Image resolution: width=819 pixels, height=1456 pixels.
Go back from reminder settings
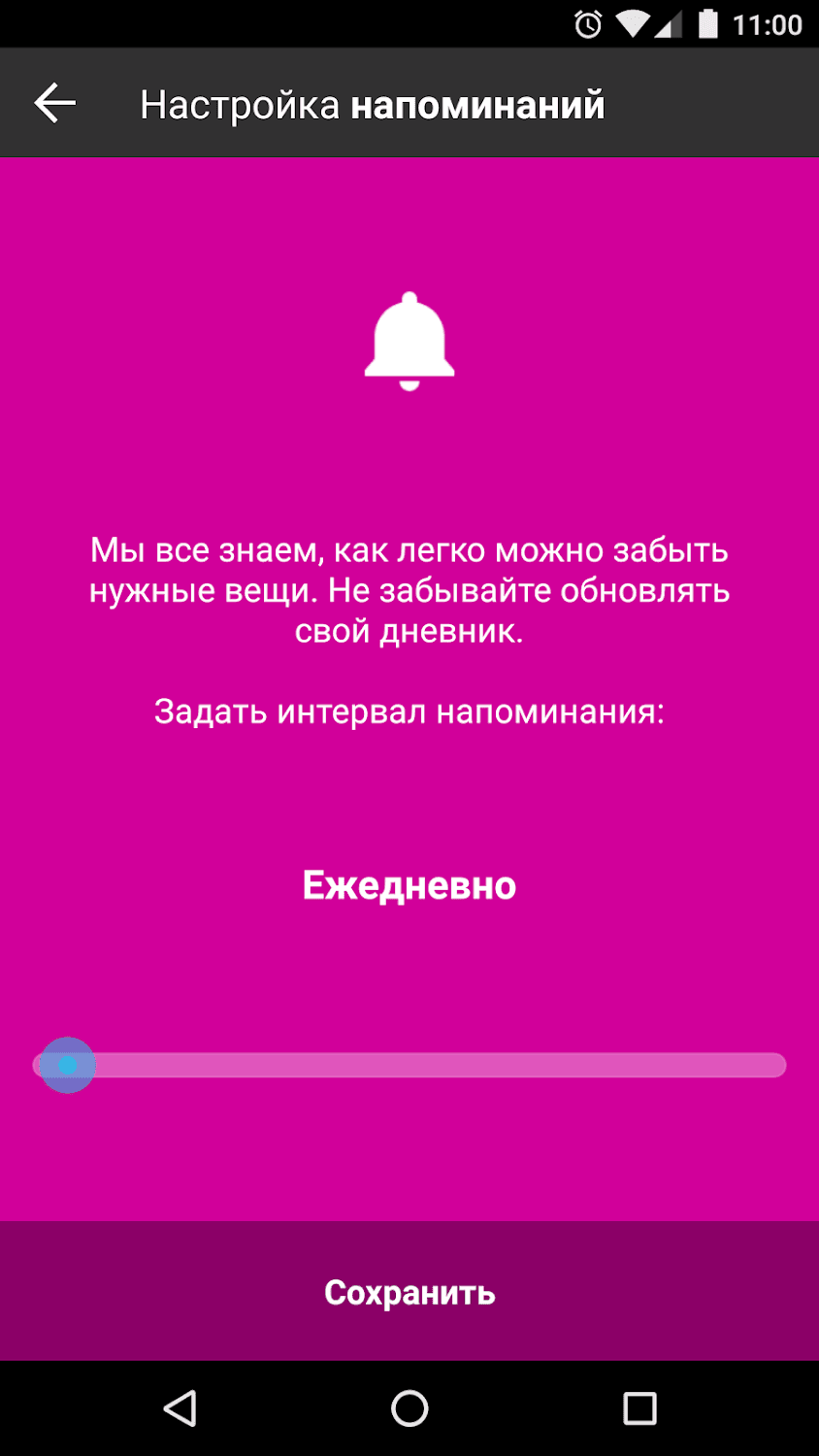click(x=55, y=104)
